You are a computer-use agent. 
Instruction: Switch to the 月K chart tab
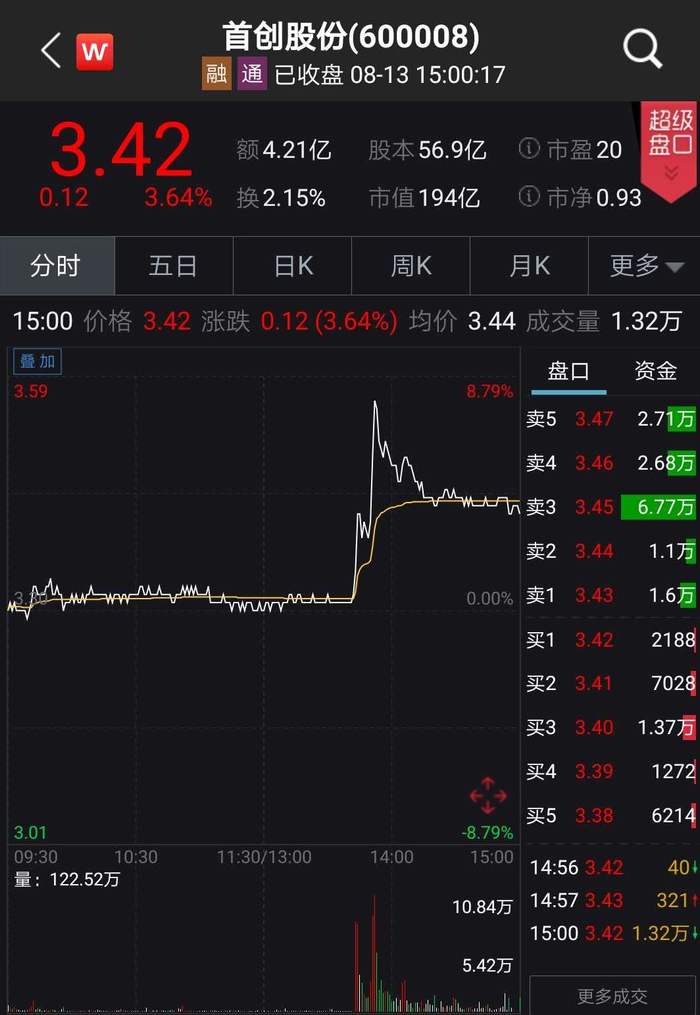click(529, 266)
